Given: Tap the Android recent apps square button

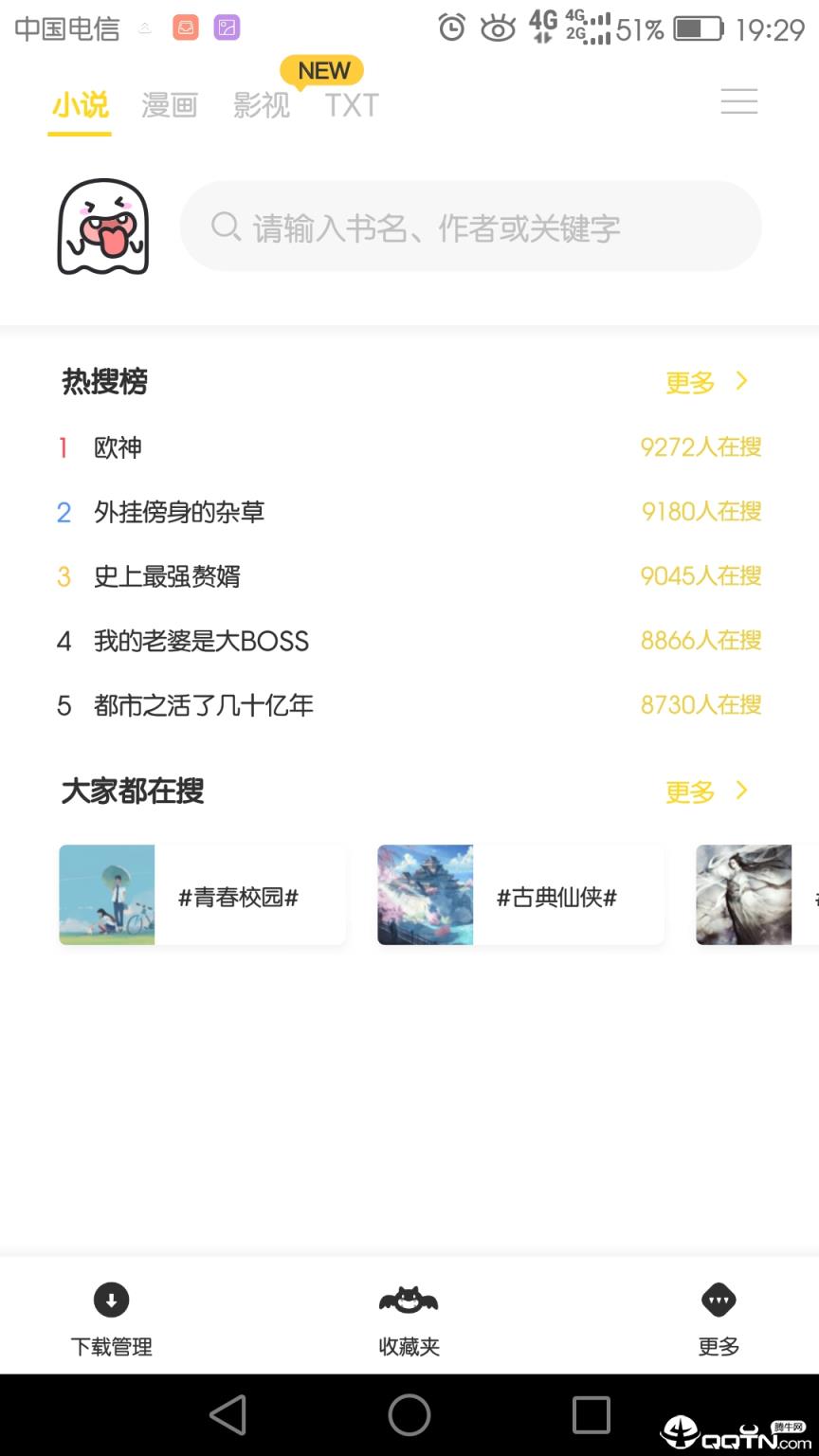Looking at the screenshot, I should click(591, 1414).
